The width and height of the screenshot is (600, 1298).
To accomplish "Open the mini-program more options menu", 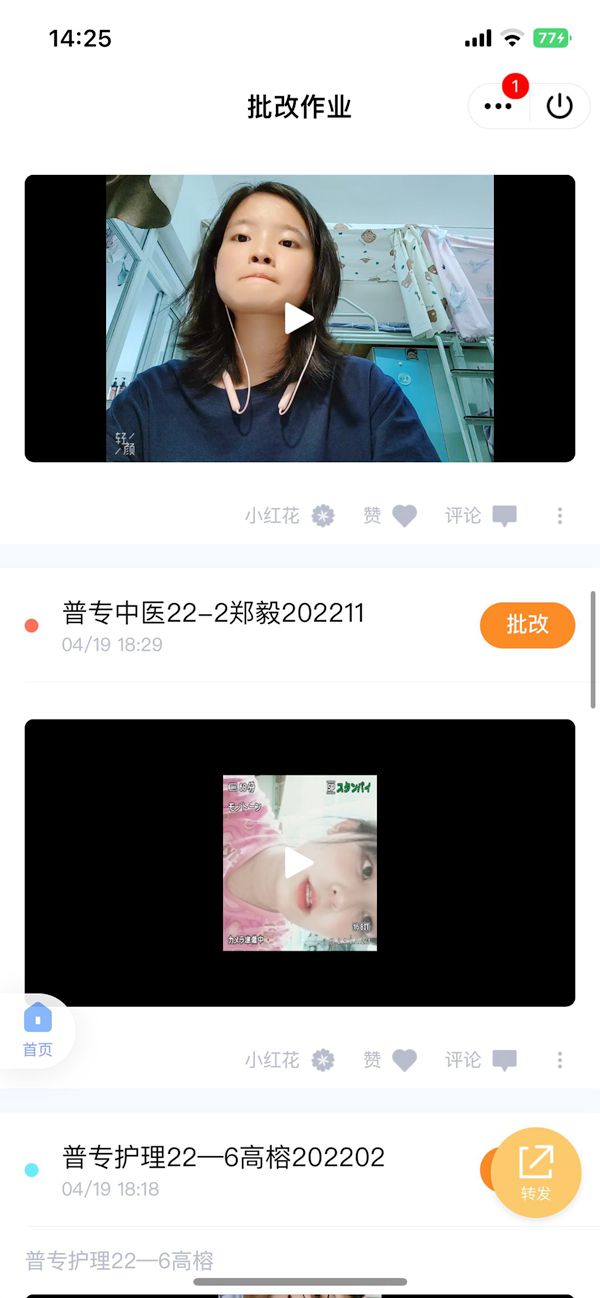I will (498, 106).
